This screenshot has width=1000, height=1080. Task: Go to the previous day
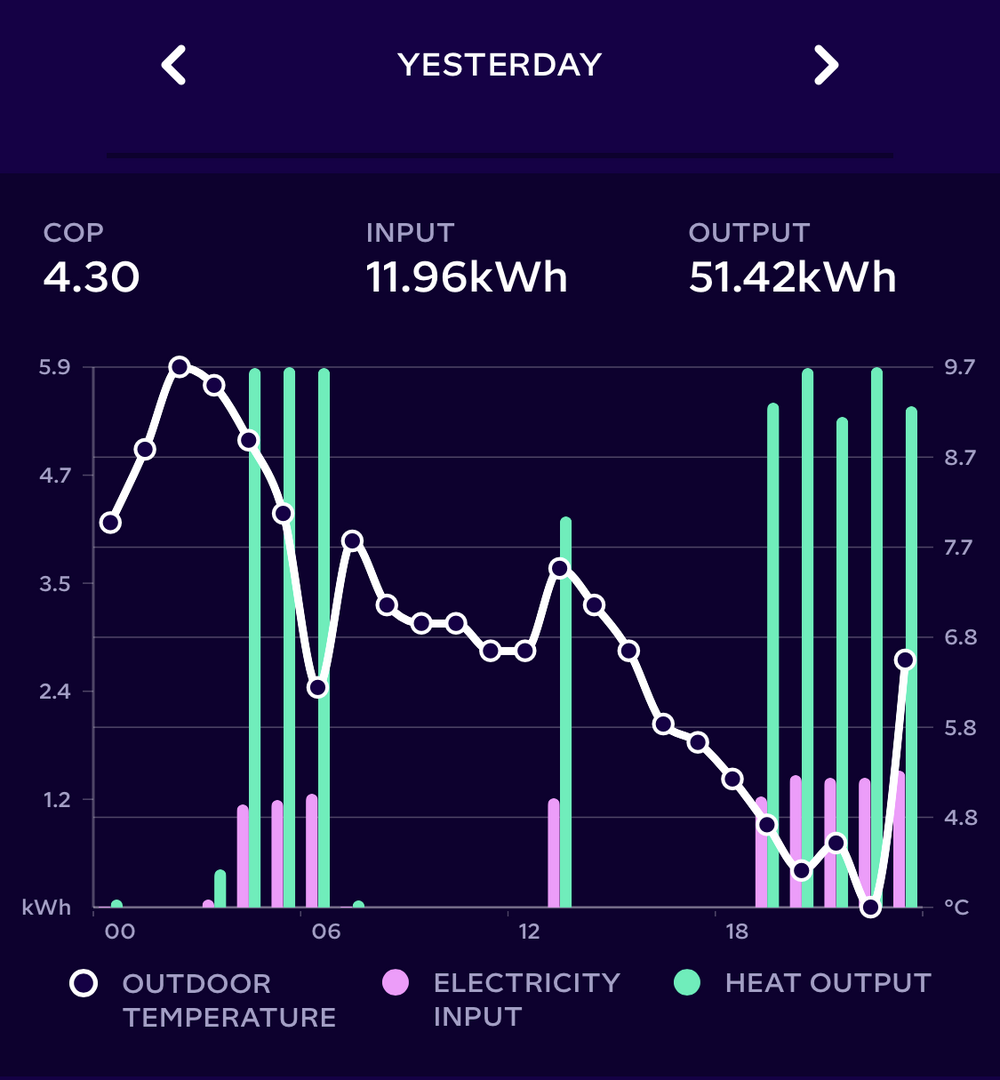click(174, 66)
